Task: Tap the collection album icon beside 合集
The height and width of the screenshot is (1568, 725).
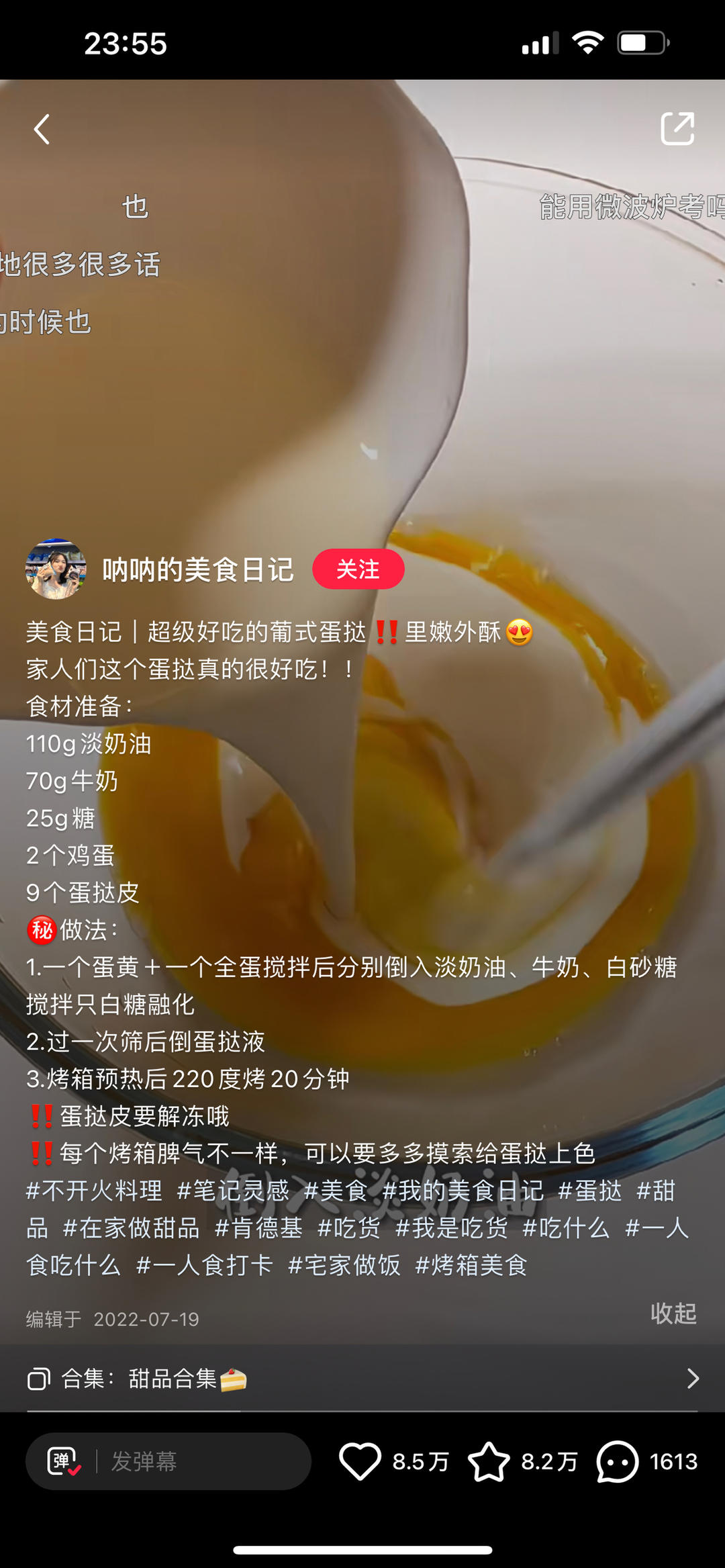Action: tap(40, 1377)
